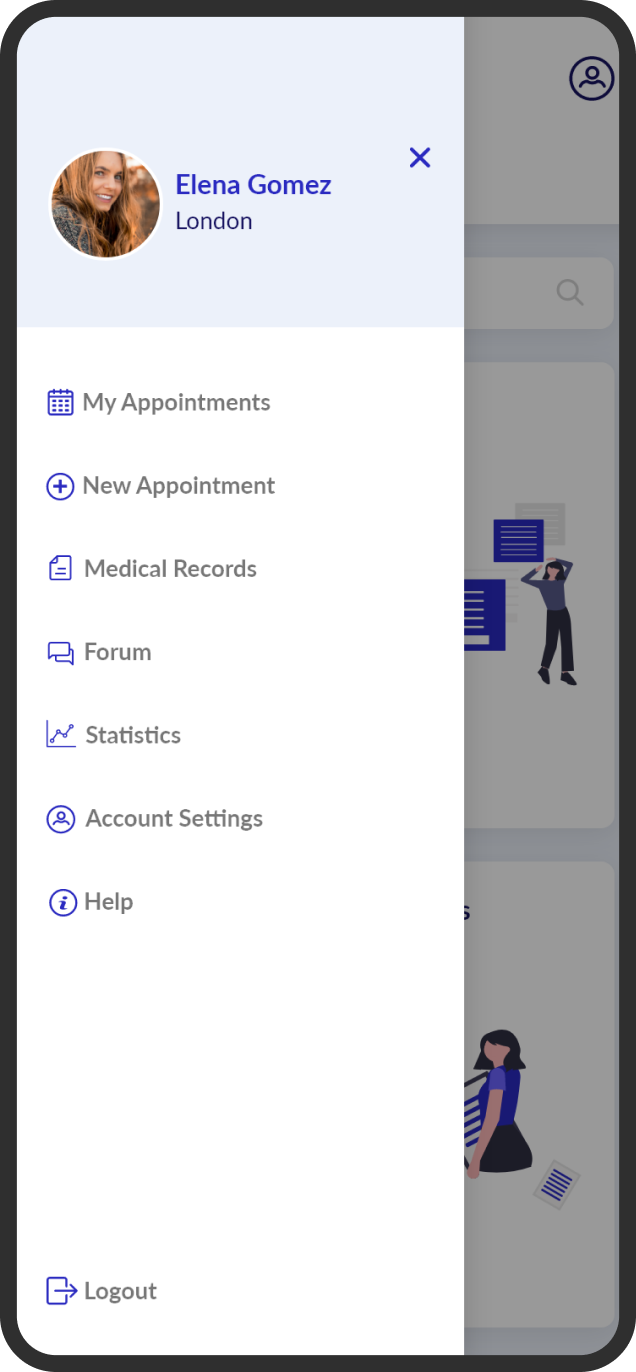Viewport: 636px width, 1372px height.
Task: Tap the search magnifier icon
Action: click(x=570, y=292)
